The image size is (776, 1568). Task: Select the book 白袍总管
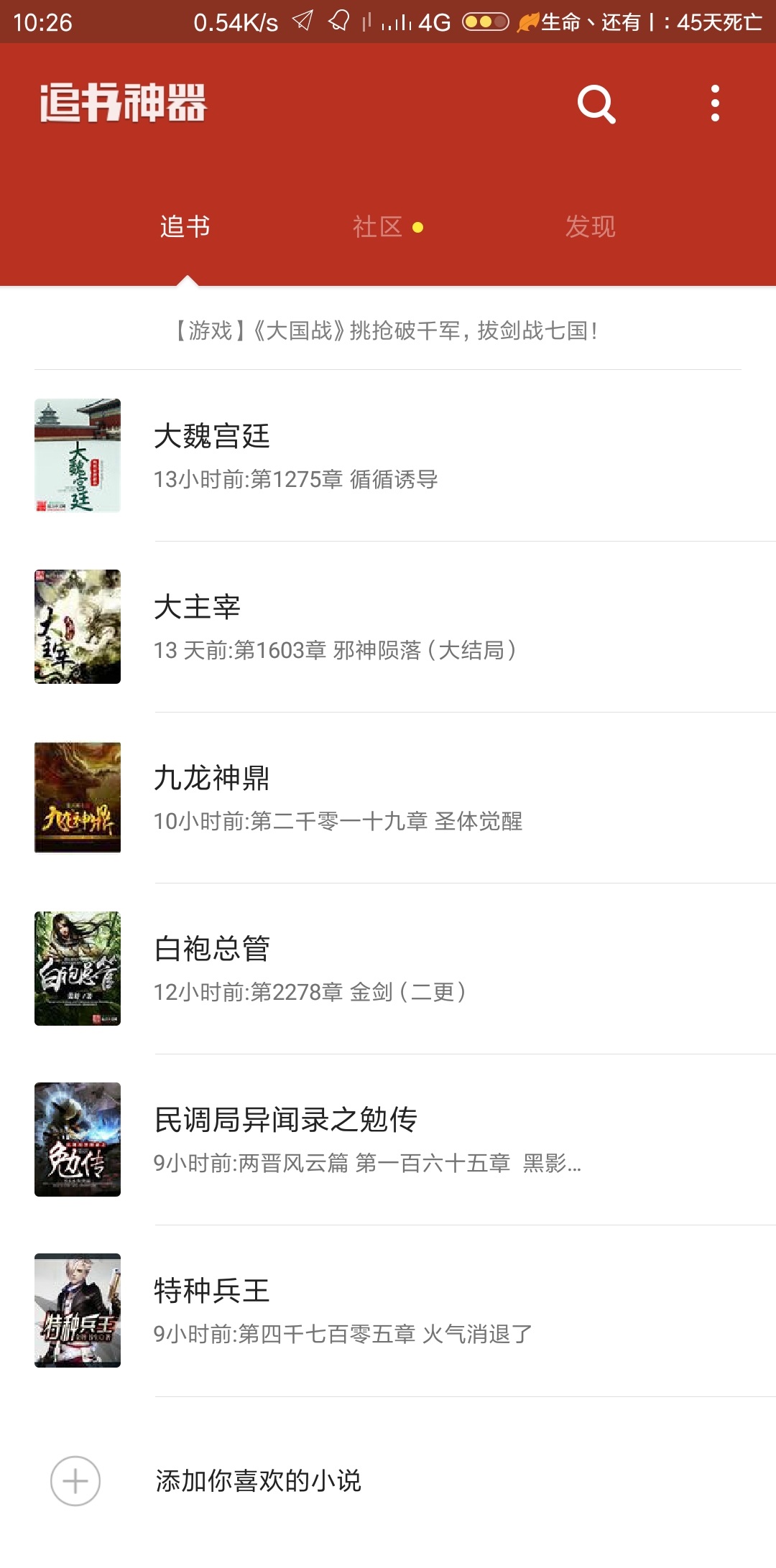(x=388, y=968)
